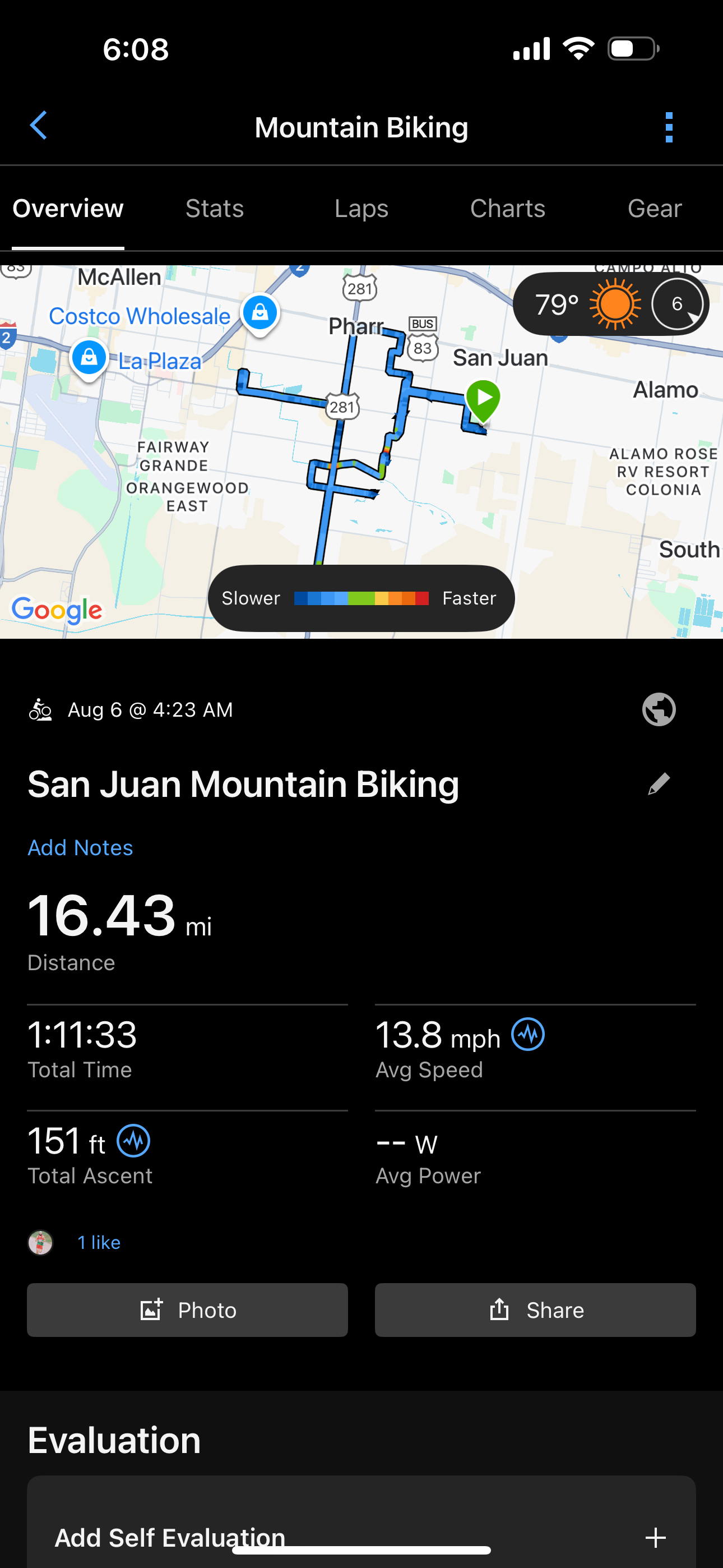Change activity privacy via globe icon
Screen dimensions: 723x1568
click(659, 710)
